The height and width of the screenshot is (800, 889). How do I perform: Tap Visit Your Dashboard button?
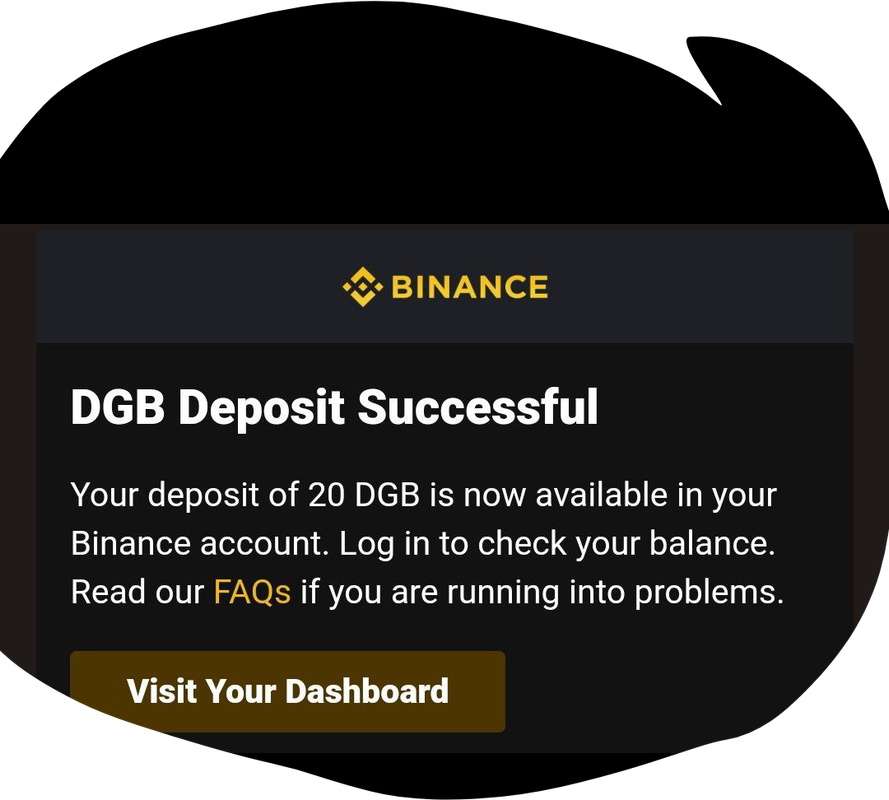point(287,691)
